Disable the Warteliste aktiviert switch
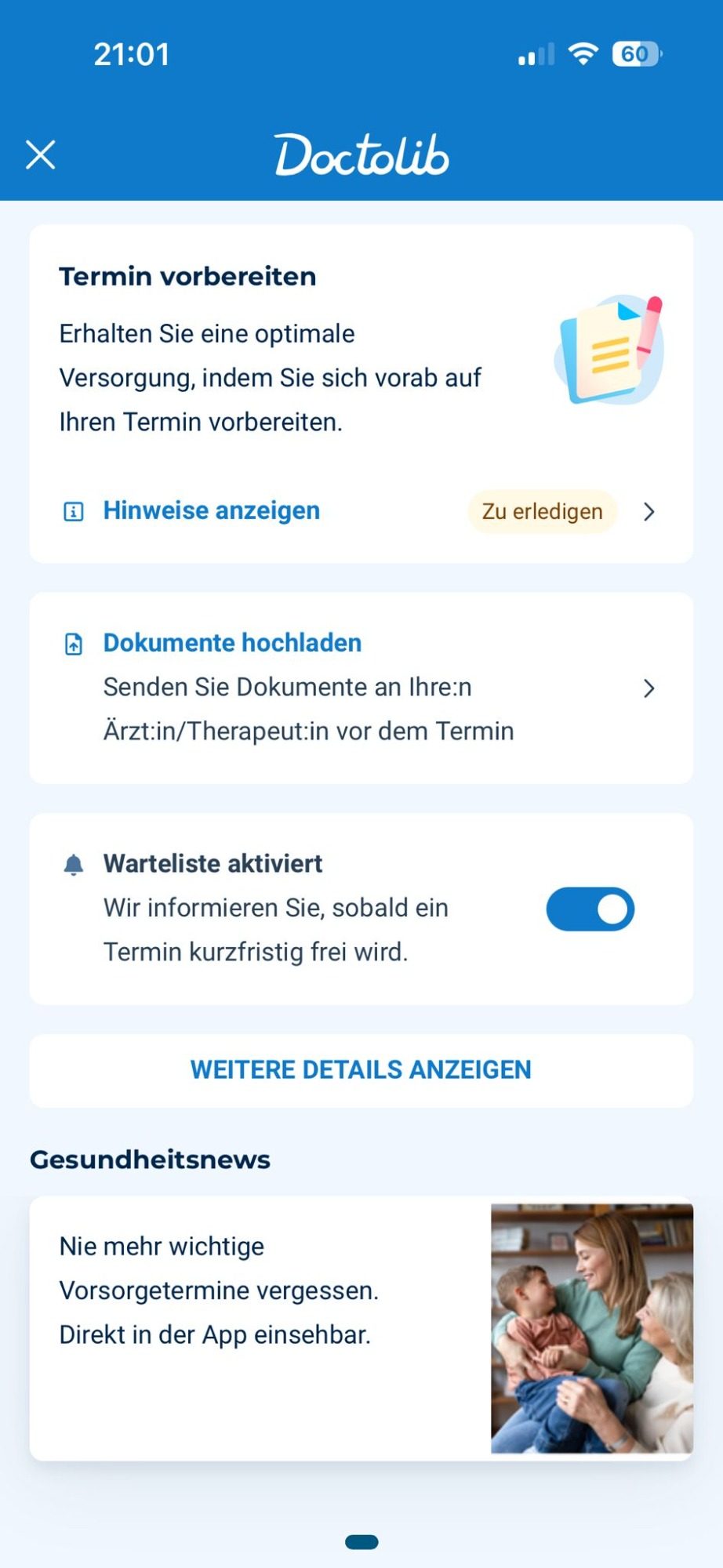 (x=590, y=909)
